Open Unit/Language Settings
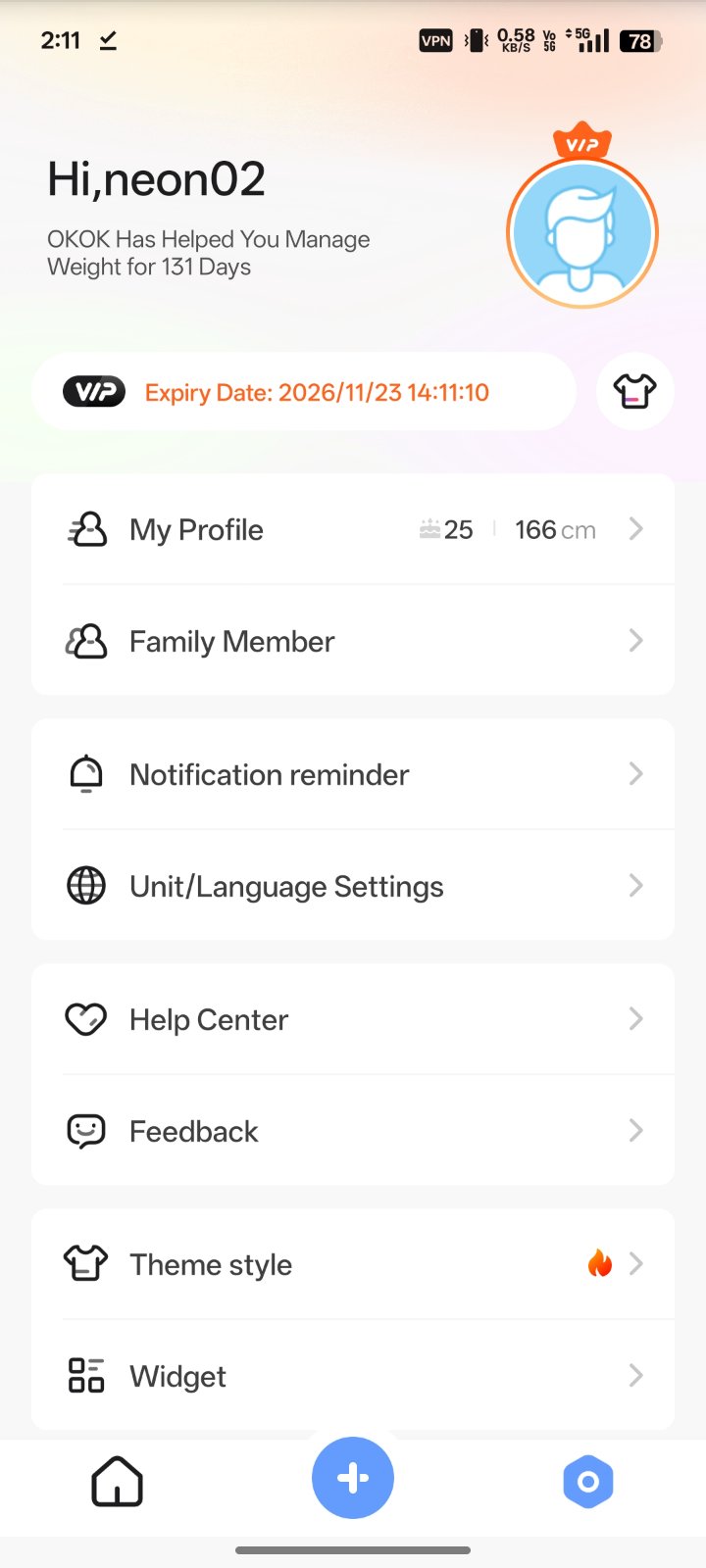This screenshot has width=706, height=1568. (353, 886)
